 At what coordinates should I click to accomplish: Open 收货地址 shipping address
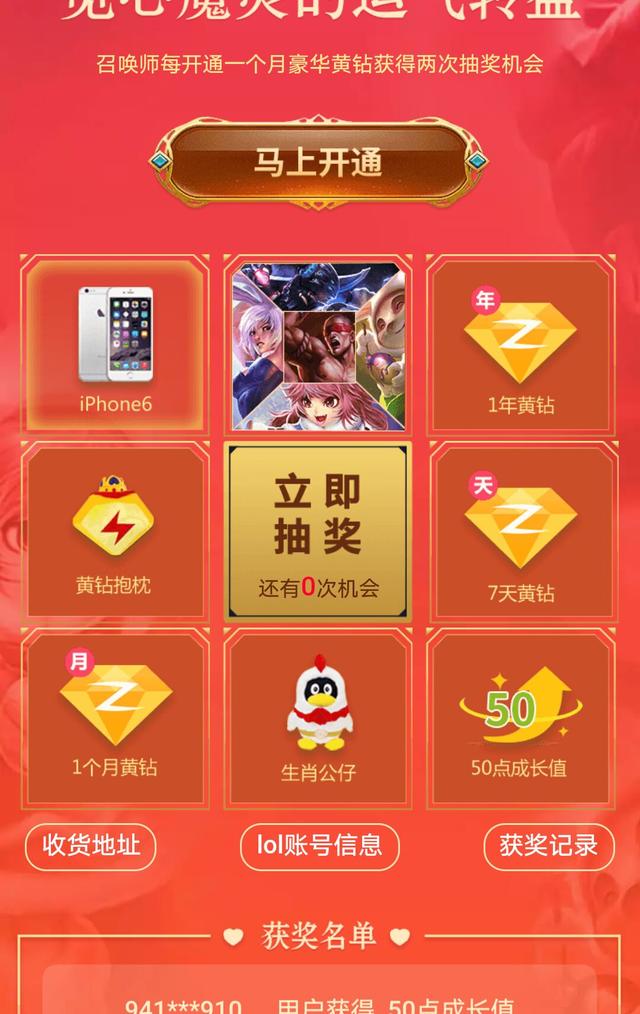tap(91, 846)
